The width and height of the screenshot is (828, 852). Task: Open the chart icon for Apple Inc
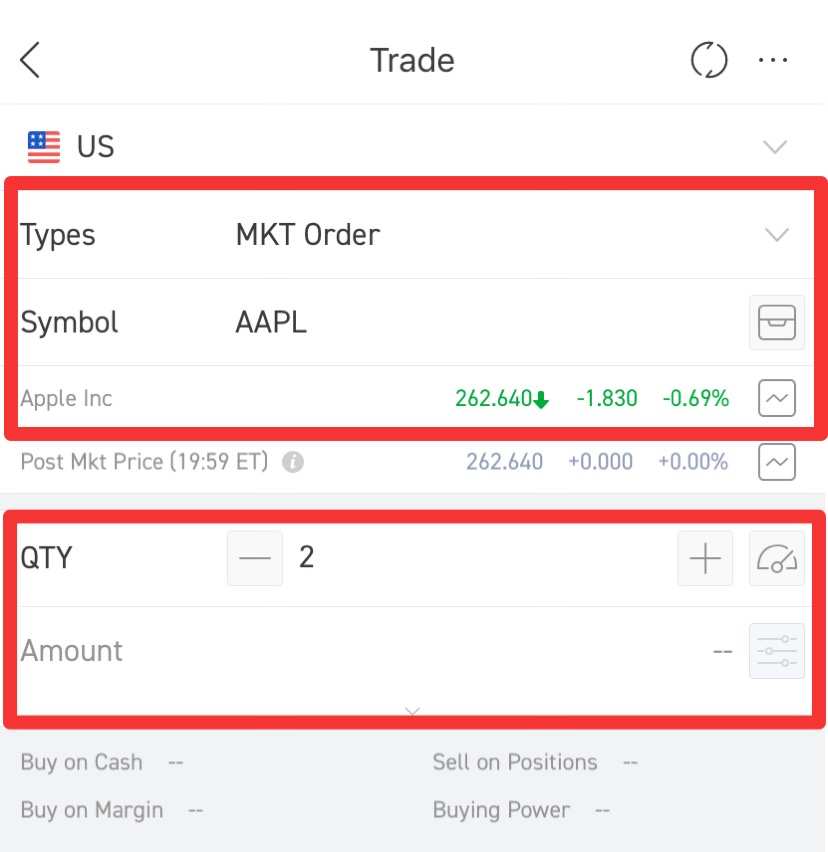tap(776, 398)
